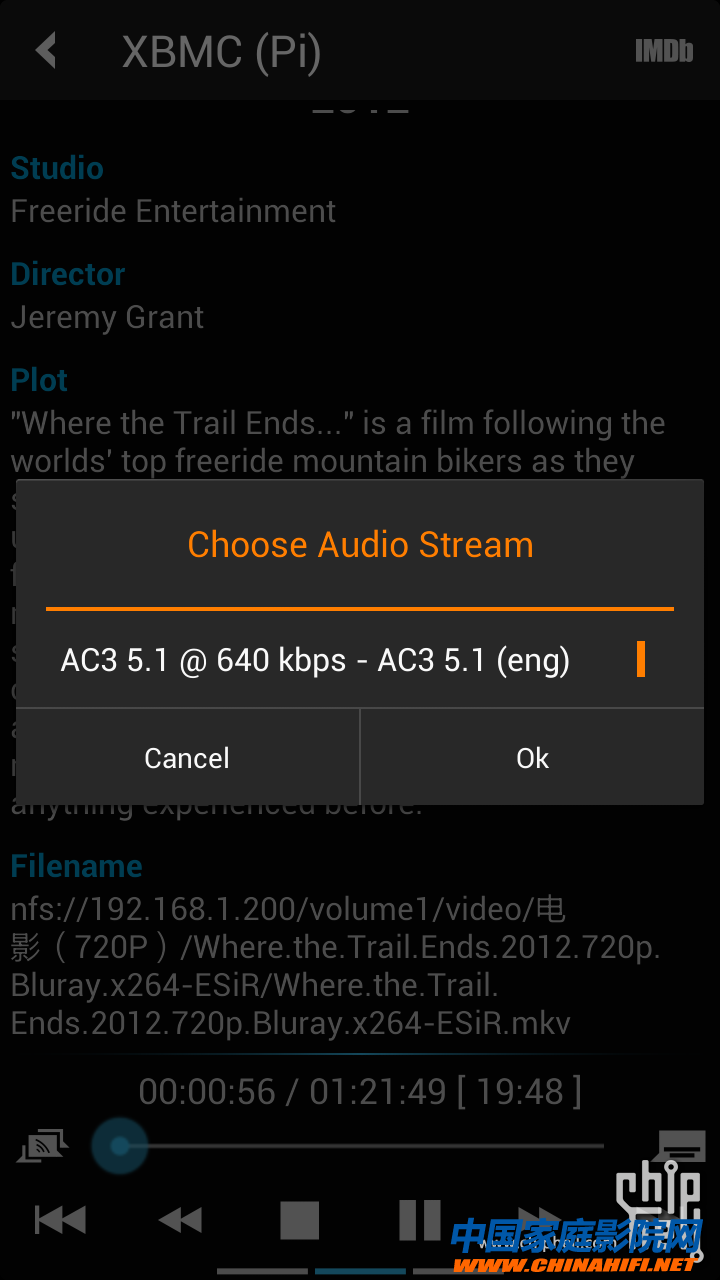This screenshot has height=1280, width=720.
Task: Confirm audio stream with Ok
Action: coord(532,758)
